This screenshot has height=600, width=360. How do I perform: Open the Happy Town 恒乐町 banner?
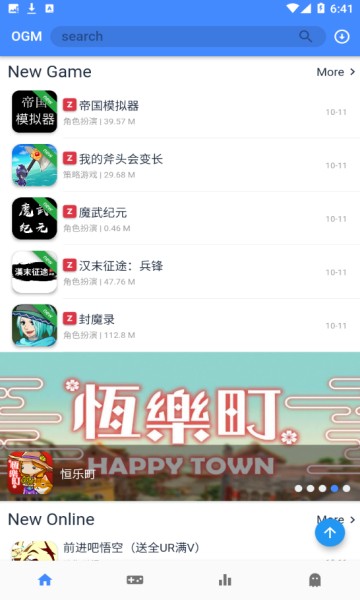click(180, 427)
